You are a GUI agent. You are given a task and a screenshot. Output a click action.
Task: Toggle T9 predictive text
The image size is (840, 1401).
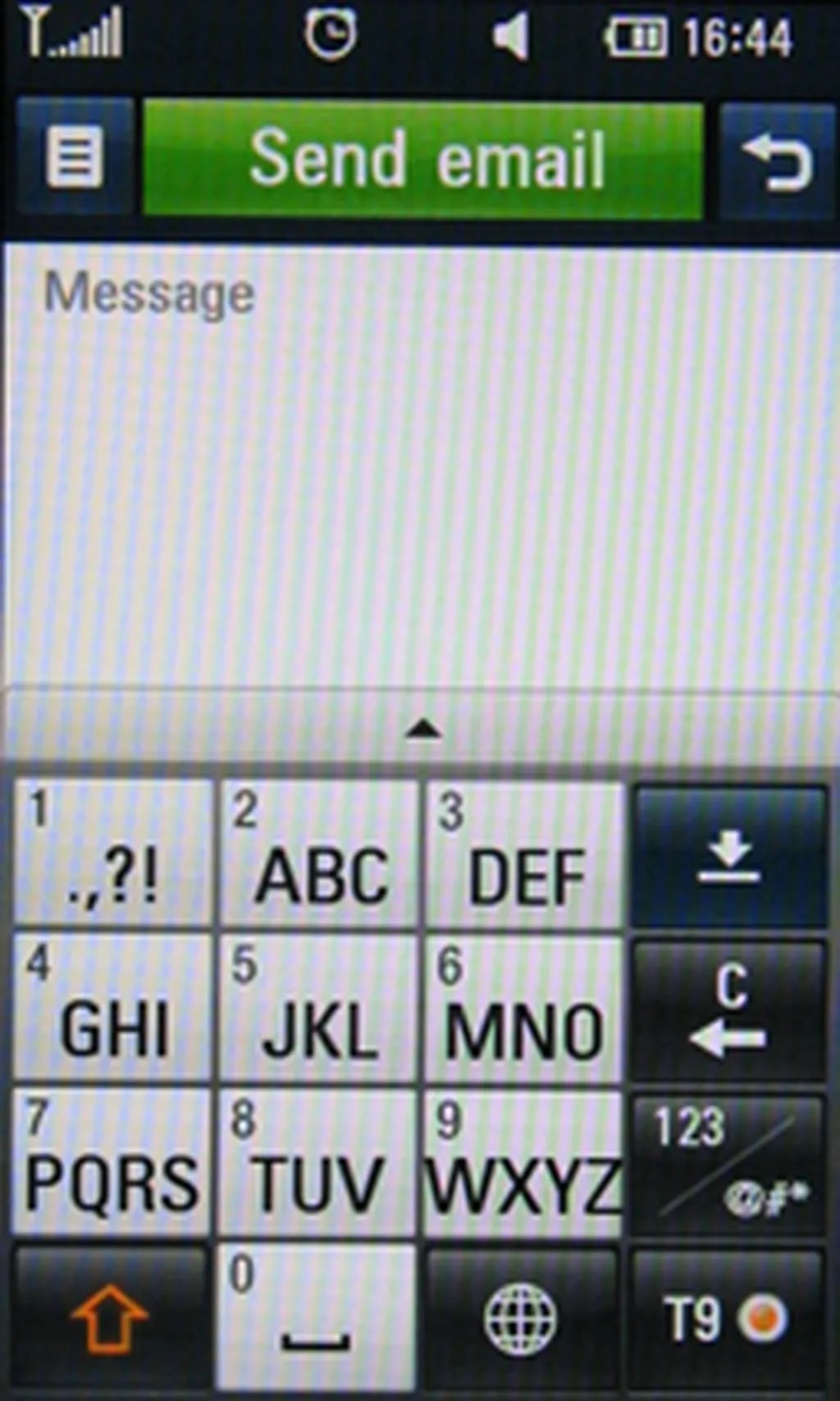728,1319
